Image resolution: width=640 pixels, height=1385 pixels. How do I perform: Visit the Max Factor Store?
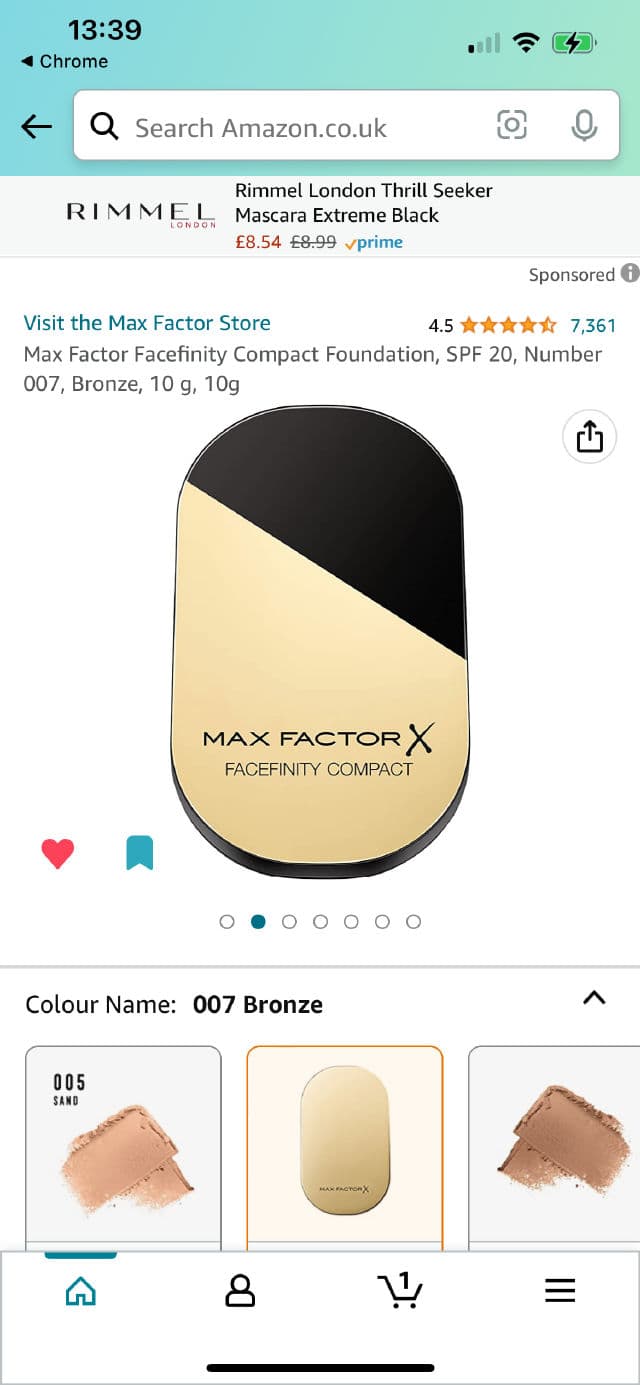click(x=147, y=323)
